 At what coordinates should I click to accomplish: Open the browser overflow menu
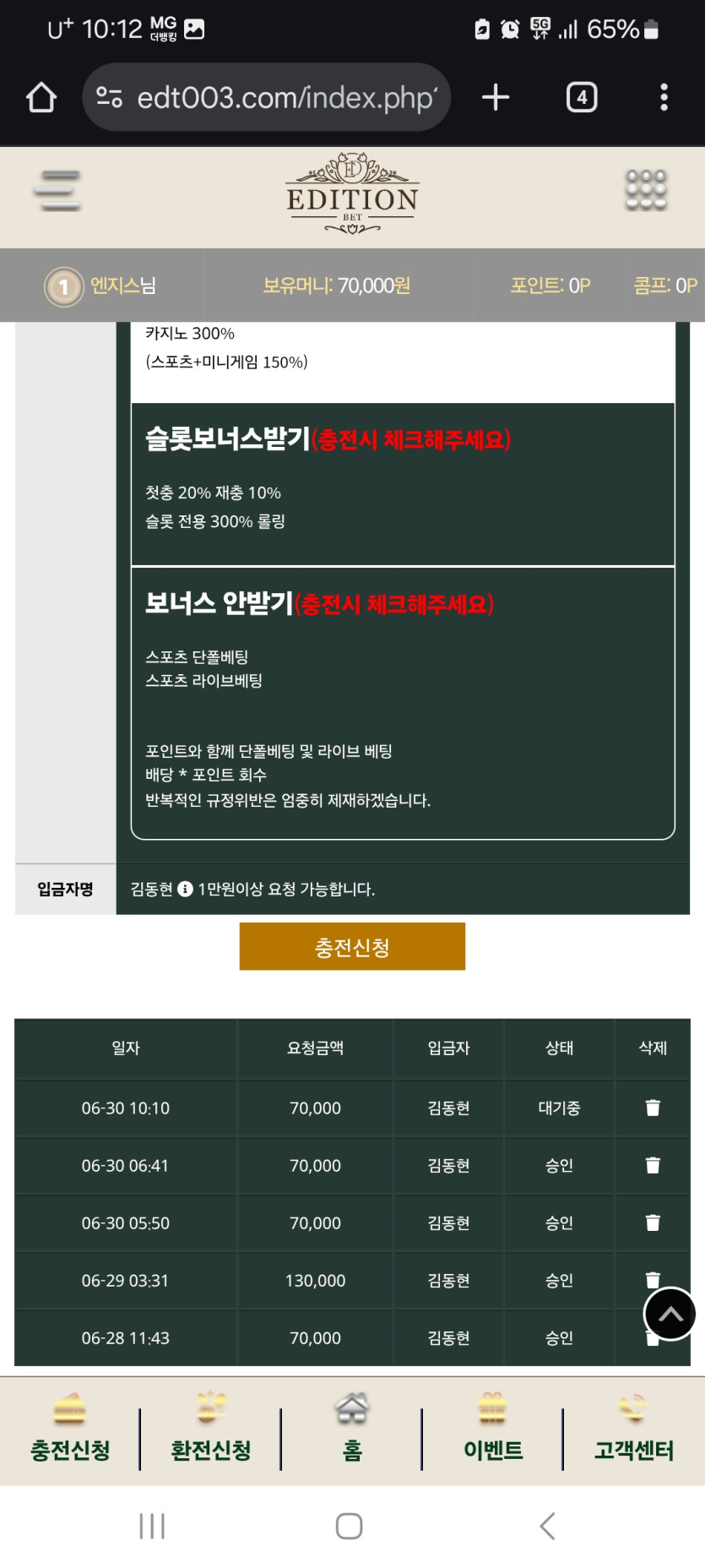(x=664, y=98)
